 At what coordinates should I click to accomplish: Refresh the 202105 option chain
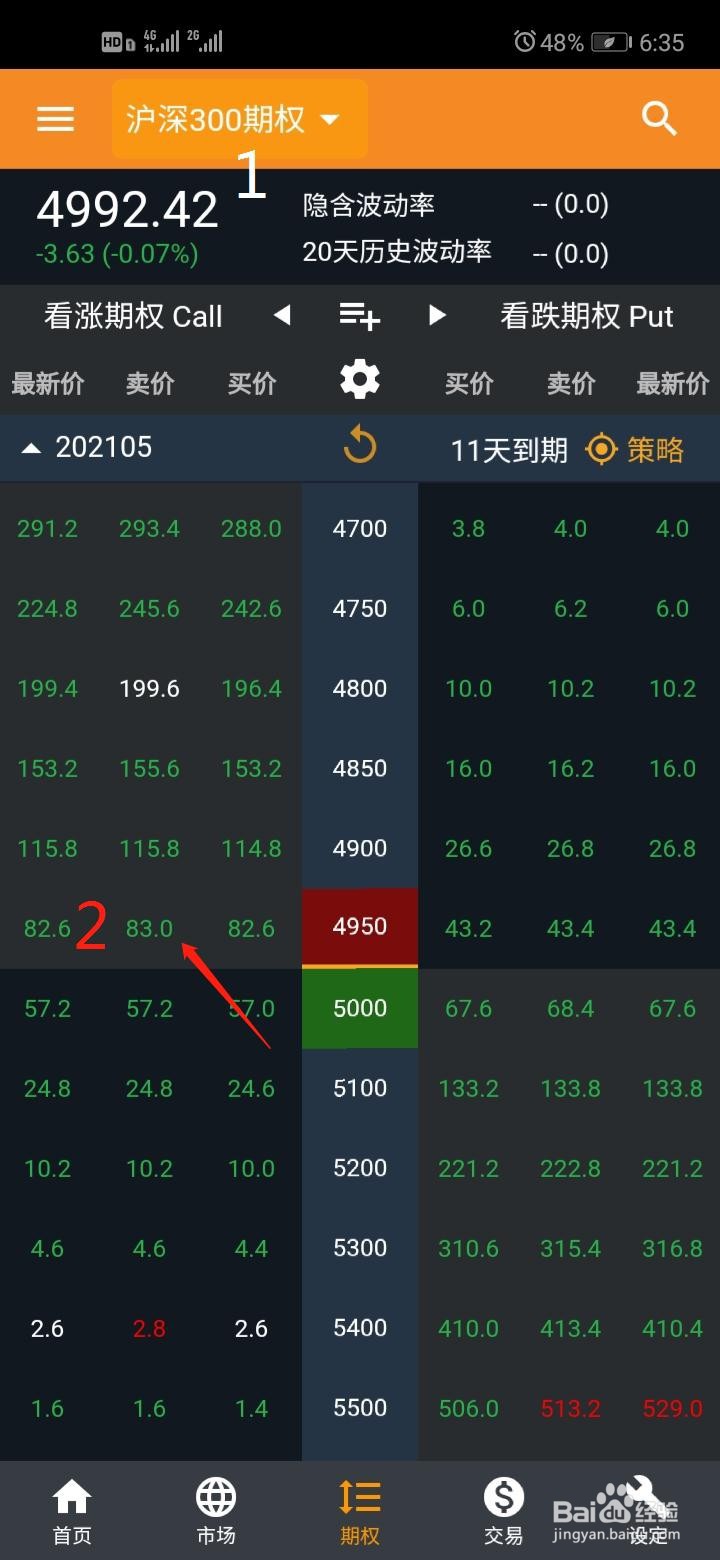359,446
